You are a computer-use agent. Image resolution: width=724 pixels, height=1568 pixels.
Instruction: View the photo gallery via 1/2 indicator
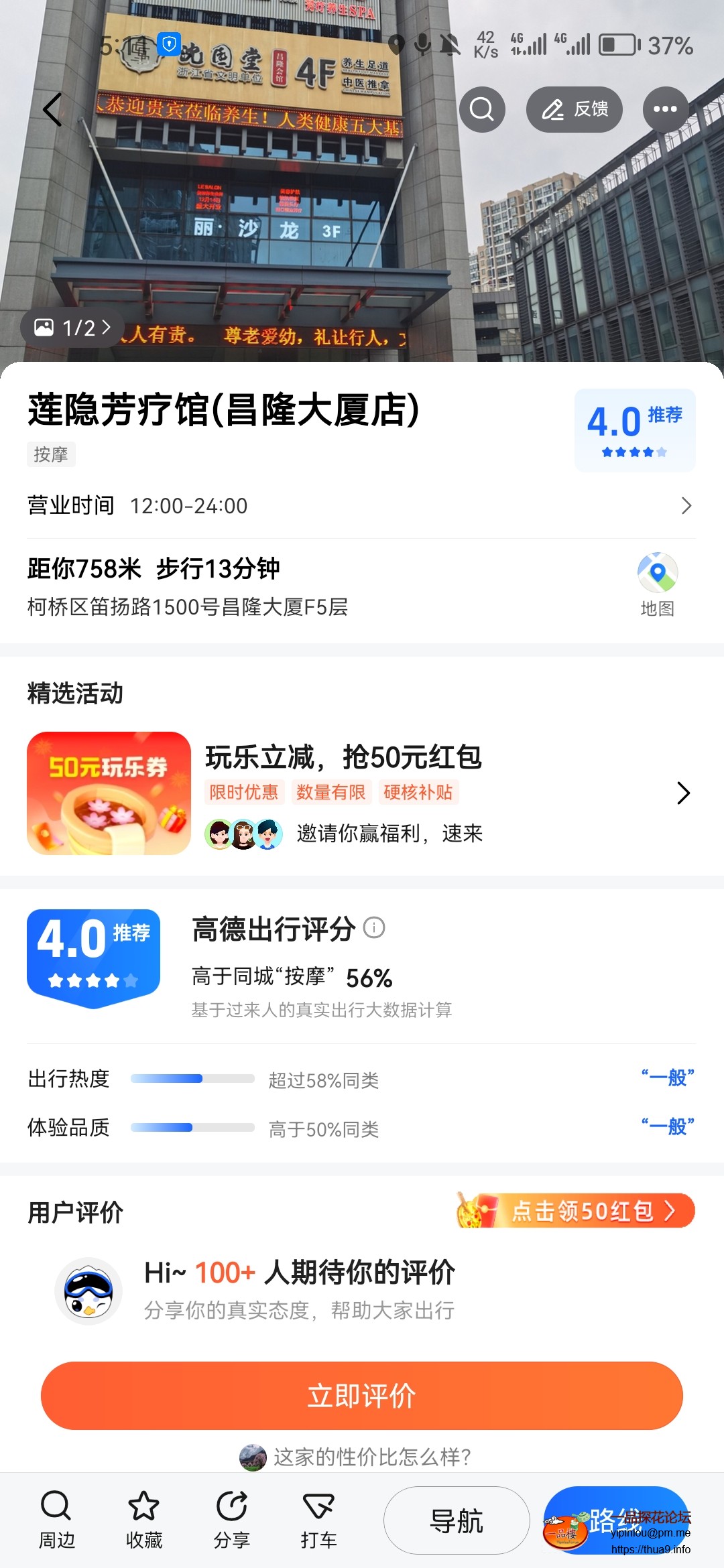[x=72, y=328]
